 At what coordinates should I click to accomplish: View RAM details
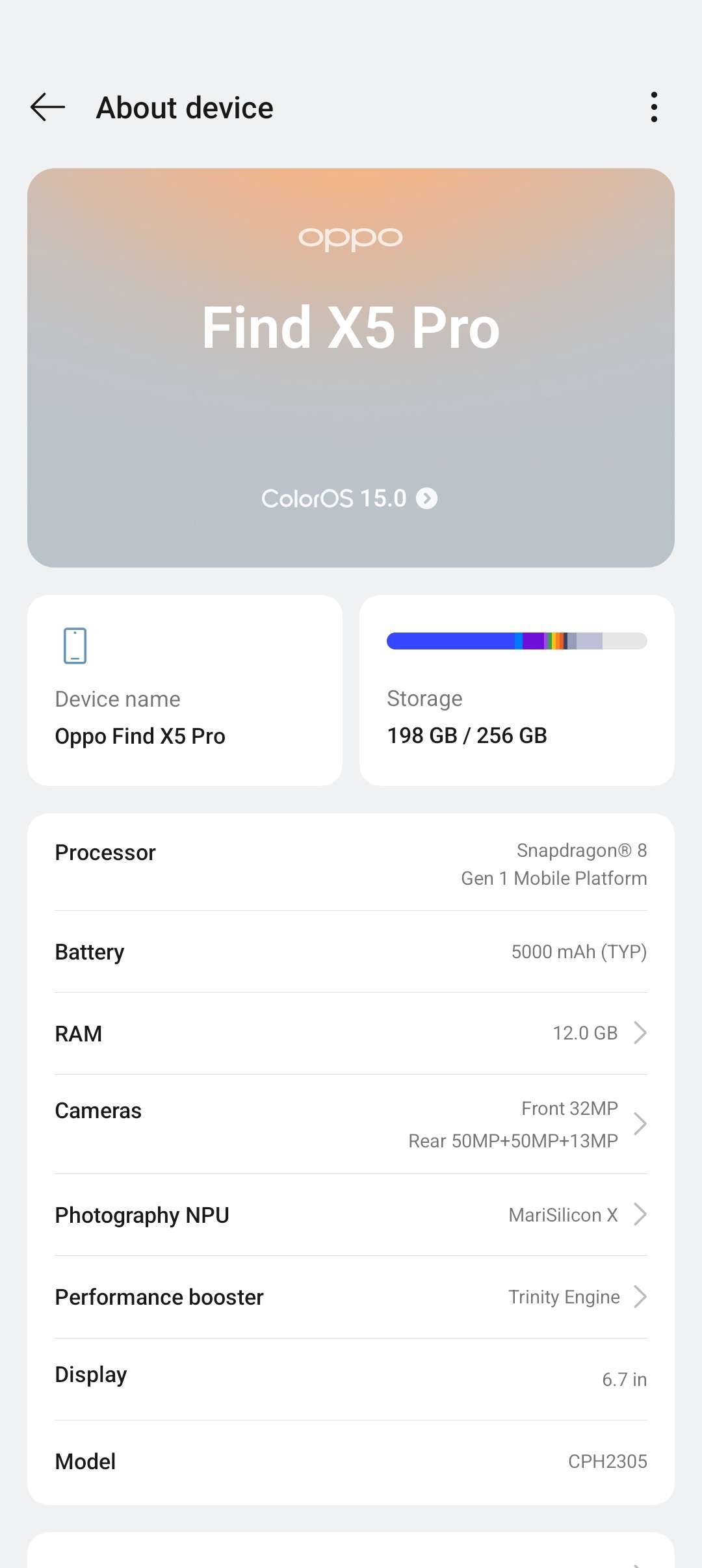coord(351,1033)
